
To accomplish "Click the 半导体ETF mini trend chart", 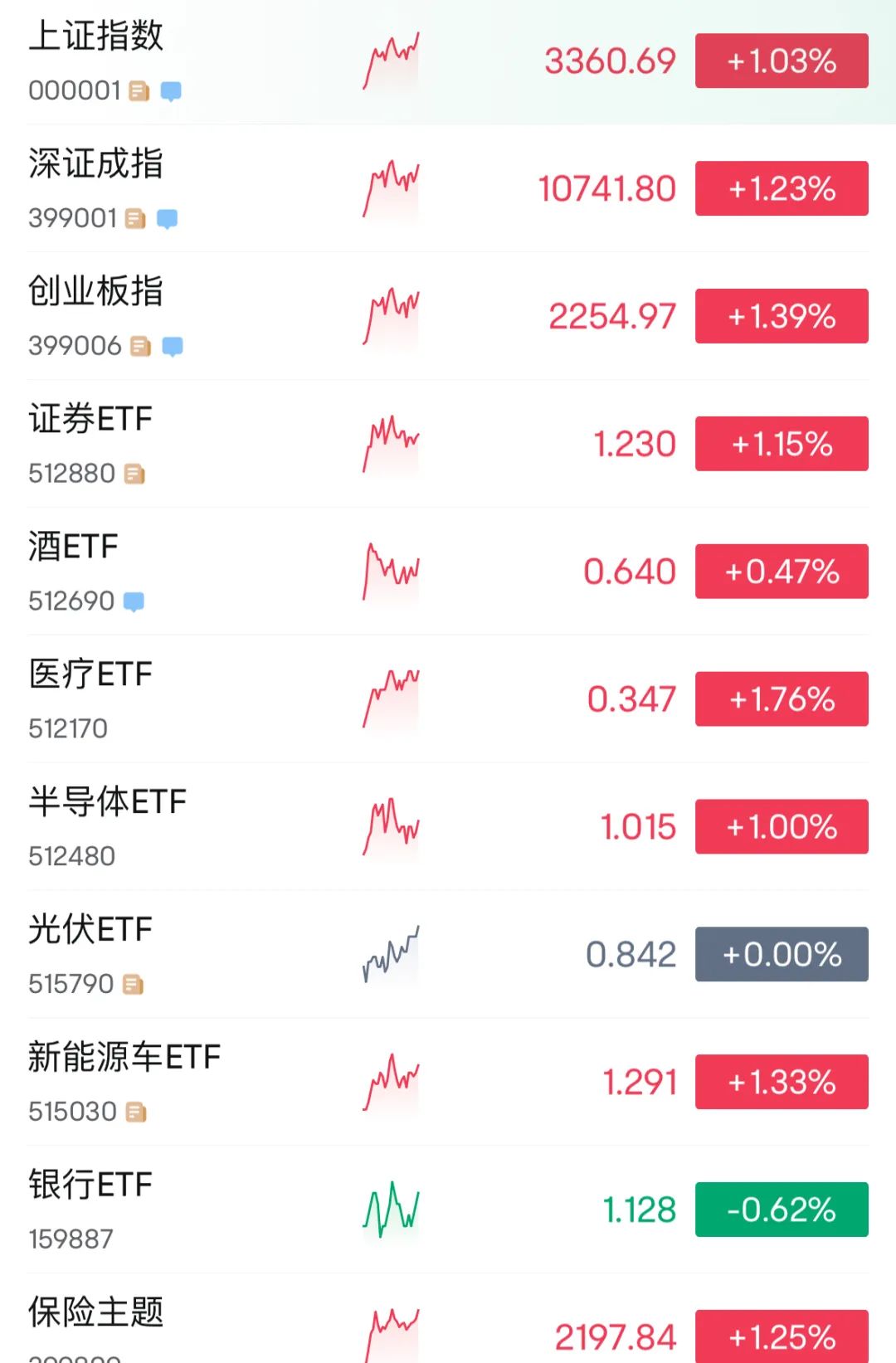I will click(390, 825).
